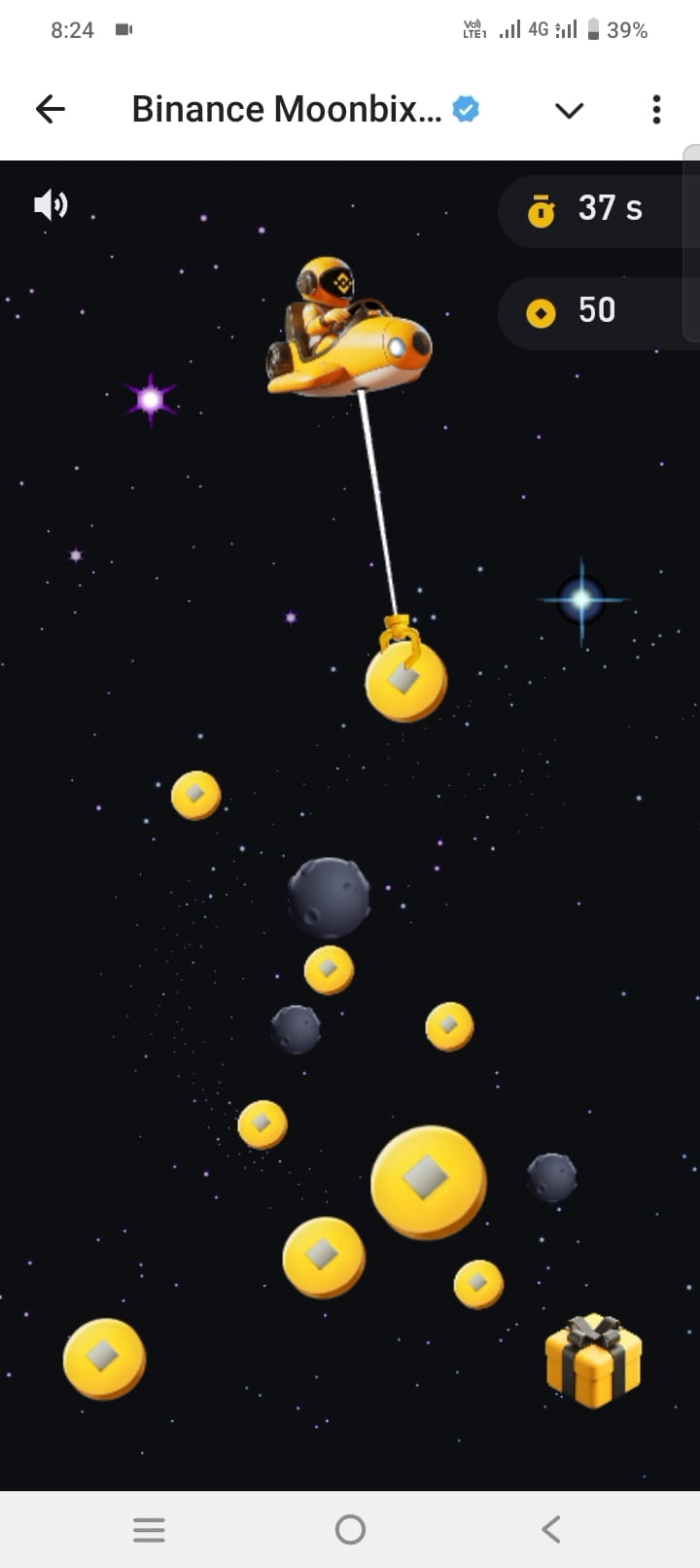The width and height of the screenshot is (700, 1568).
Task: Mute the game sound speaker icon
Action: (x=51, y=204)
